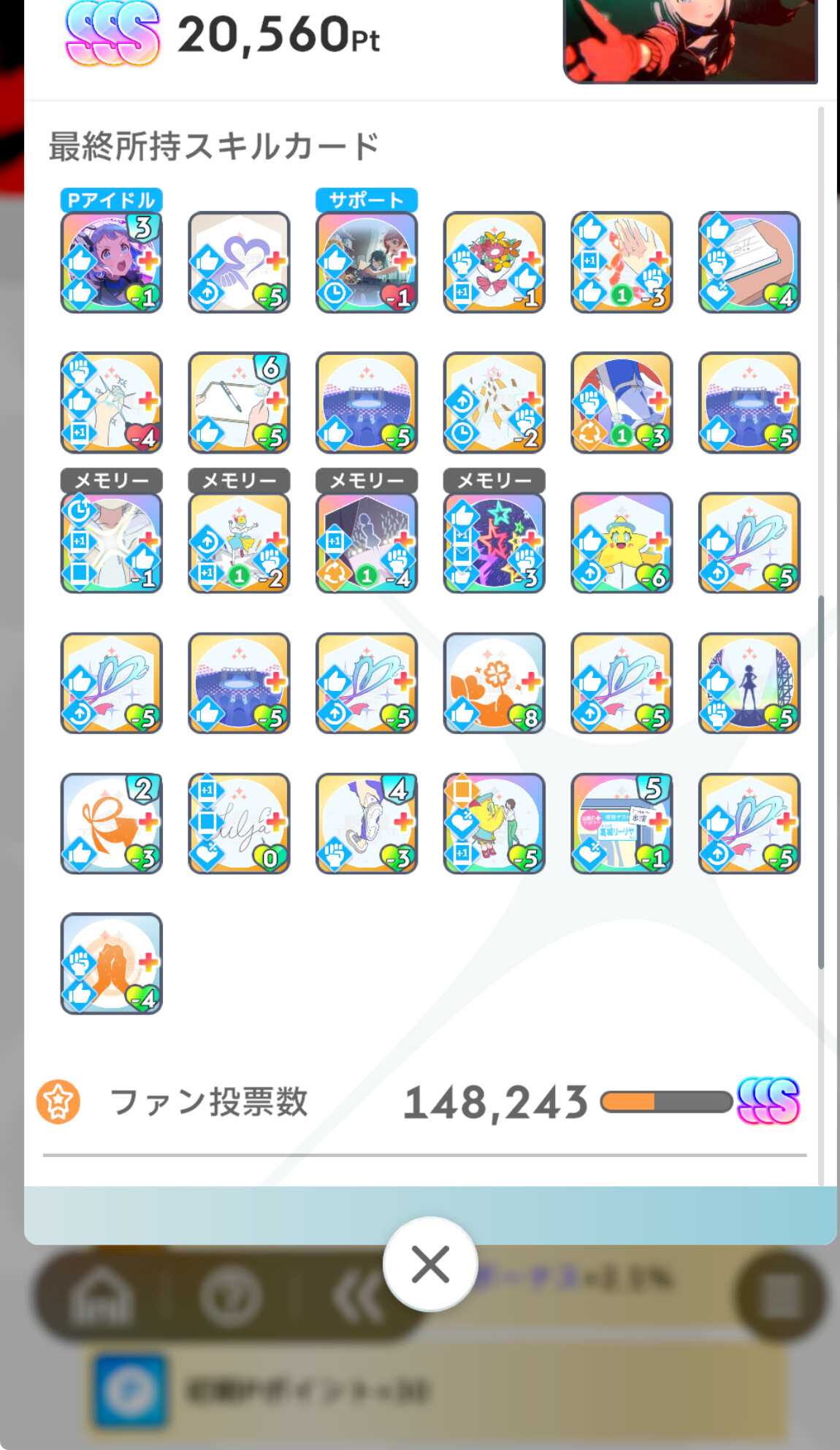View the idol silhouette stage card
This screenshot has height=1450, width=840.
tap(749, 683)
